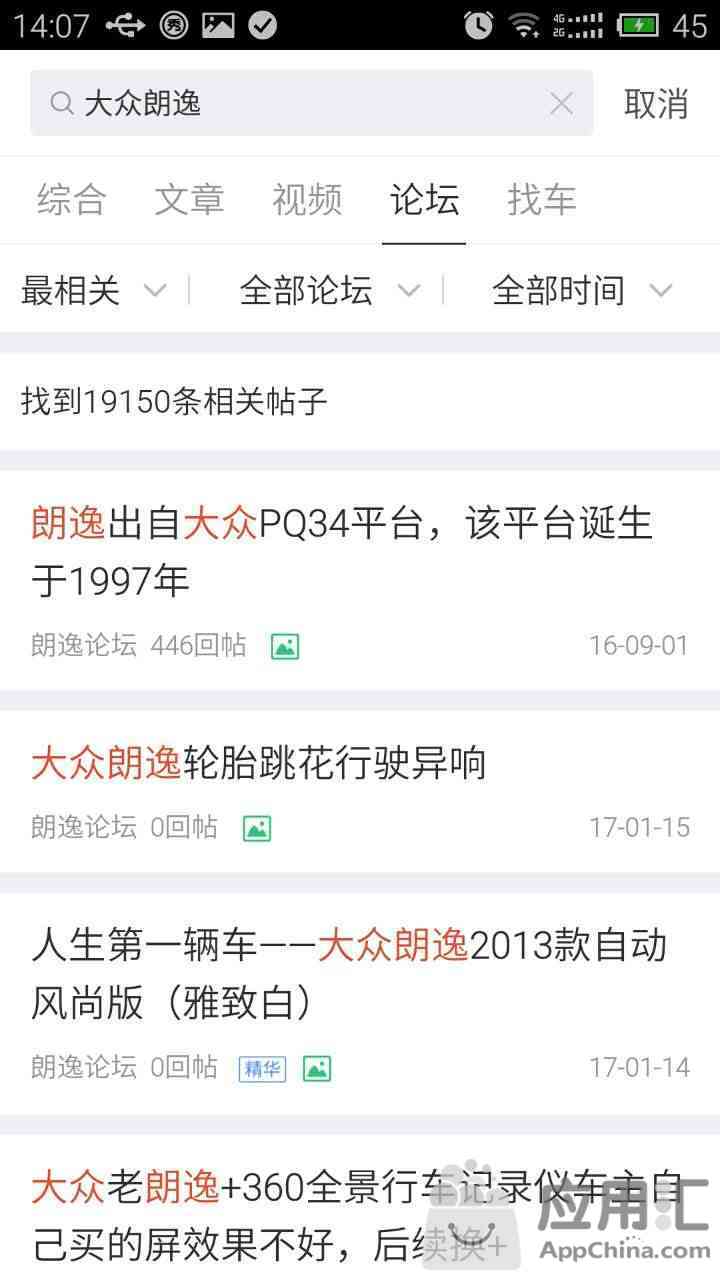This screenshot has width=720, height=1280.
Task: Cancel the search with 取消
Action: (x=656, y=103)
